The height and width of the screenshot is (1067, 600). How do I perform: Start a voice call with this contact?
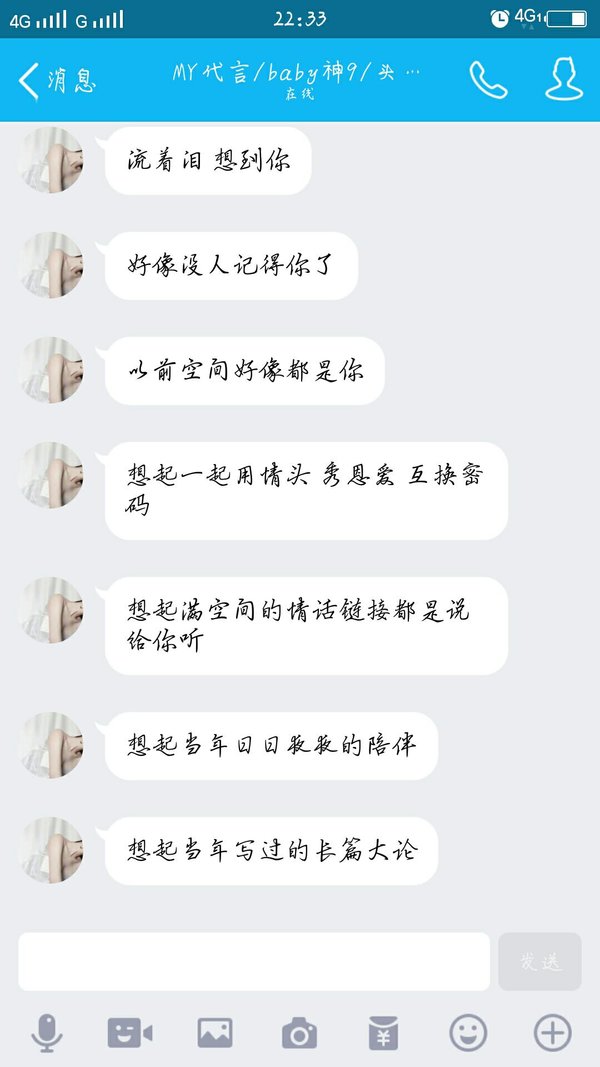tap(488, 80)
